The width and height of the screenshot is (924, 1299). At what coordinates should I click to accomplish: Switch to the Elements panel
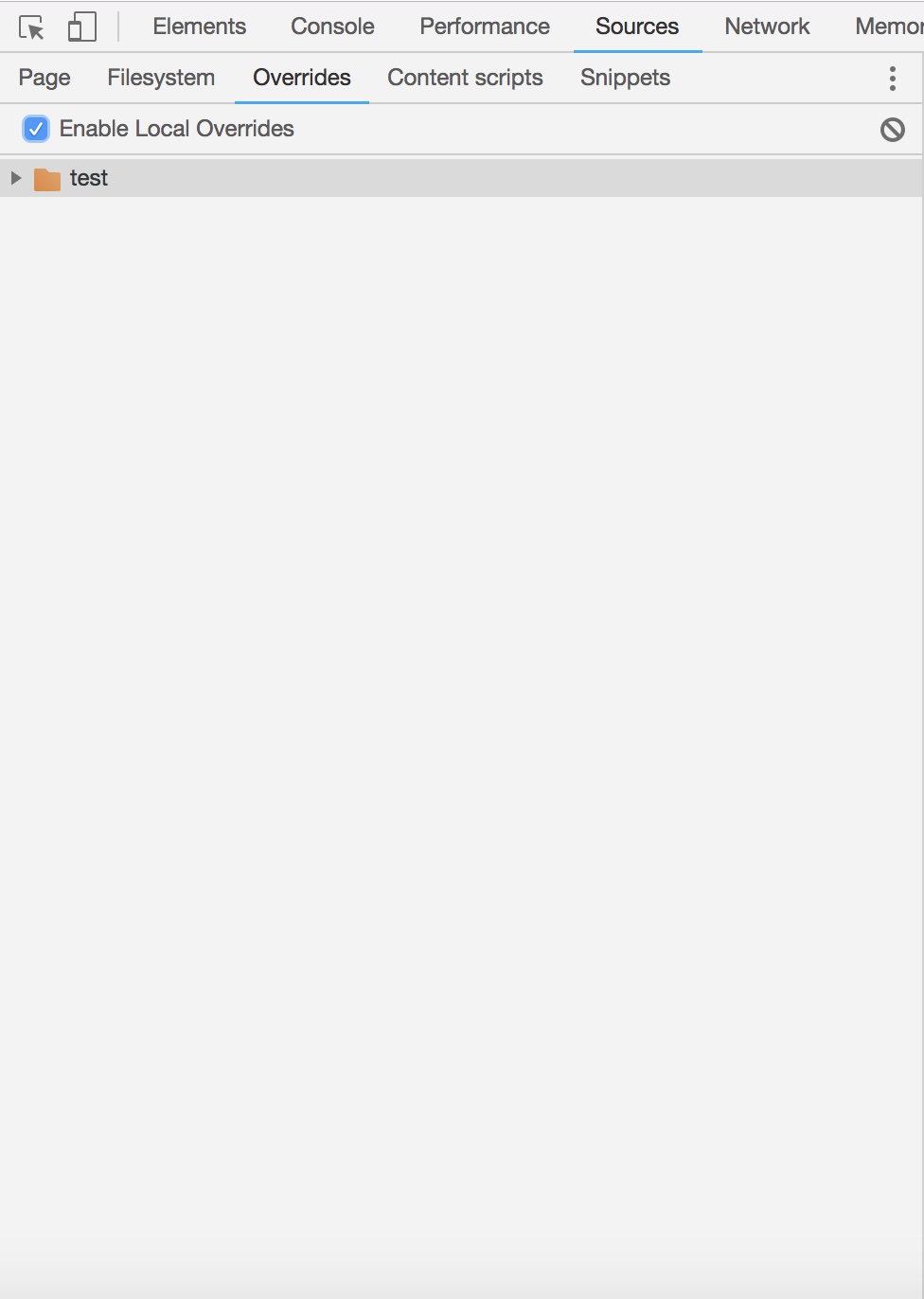pyautogui.click(x=199, y=27)
